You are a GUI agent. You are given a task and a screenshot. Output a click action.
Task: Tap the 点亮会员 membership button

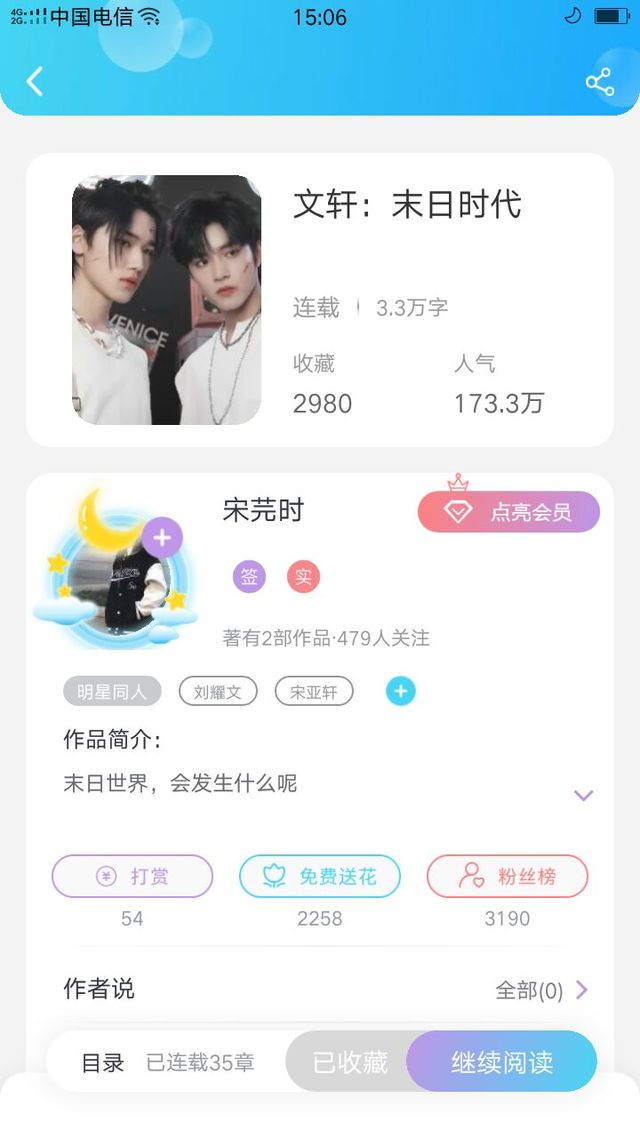pyautogui.click(x=509, y=512)
